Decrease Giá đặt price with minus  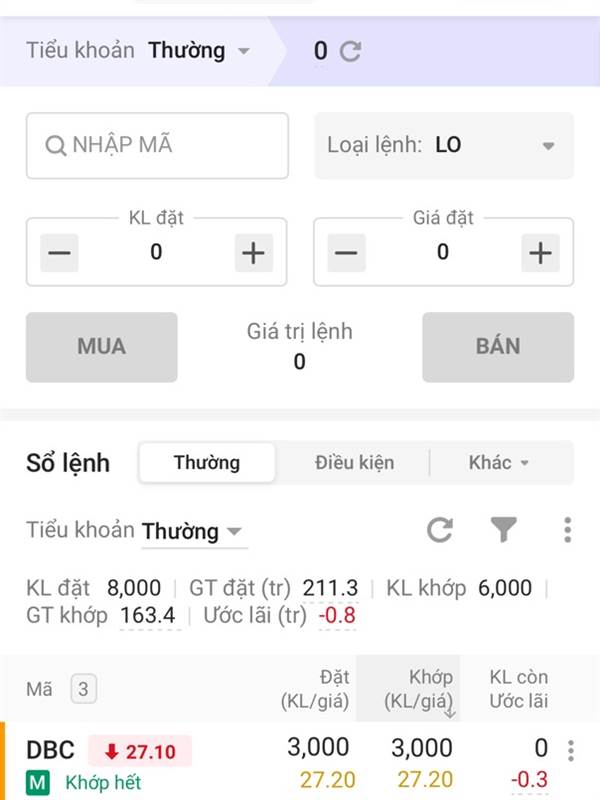[x=345, y=253]
